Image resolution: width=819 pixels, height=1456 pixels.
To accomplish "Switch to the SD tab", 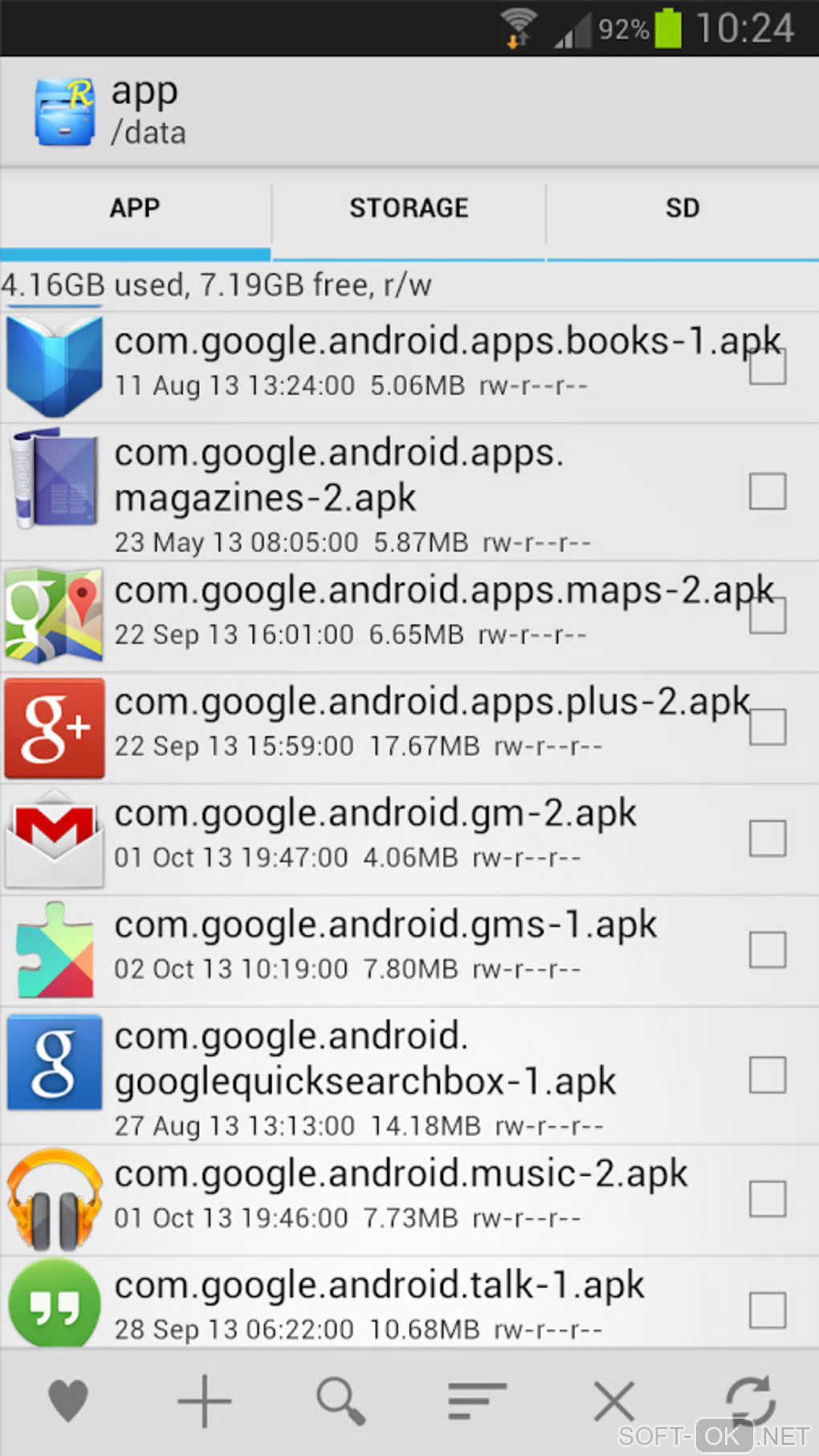I will (x=682, y=209).
